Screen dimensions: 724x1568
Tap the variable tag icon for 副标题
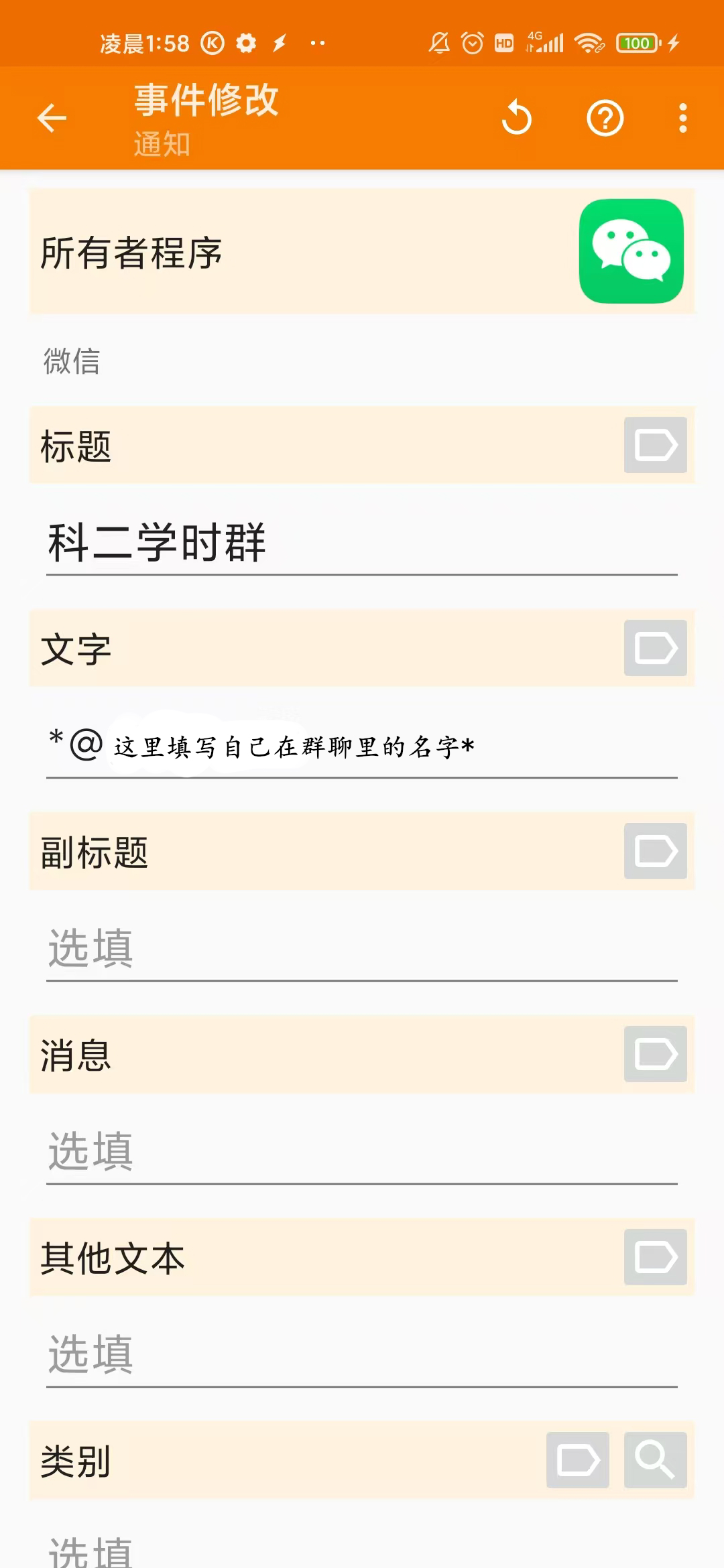click(x=655, y=851)
